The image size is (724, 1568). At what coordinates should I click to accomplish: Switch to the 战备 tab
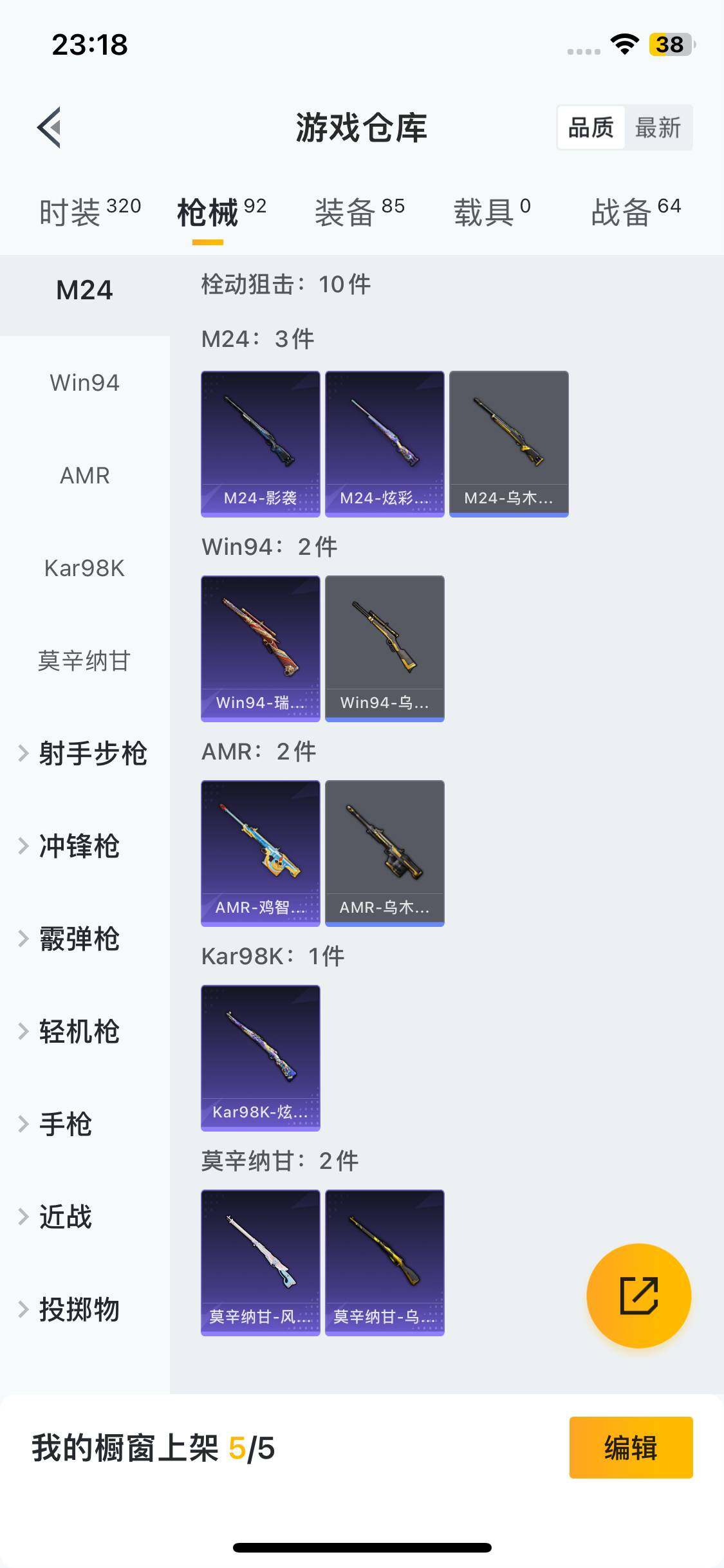635,211
